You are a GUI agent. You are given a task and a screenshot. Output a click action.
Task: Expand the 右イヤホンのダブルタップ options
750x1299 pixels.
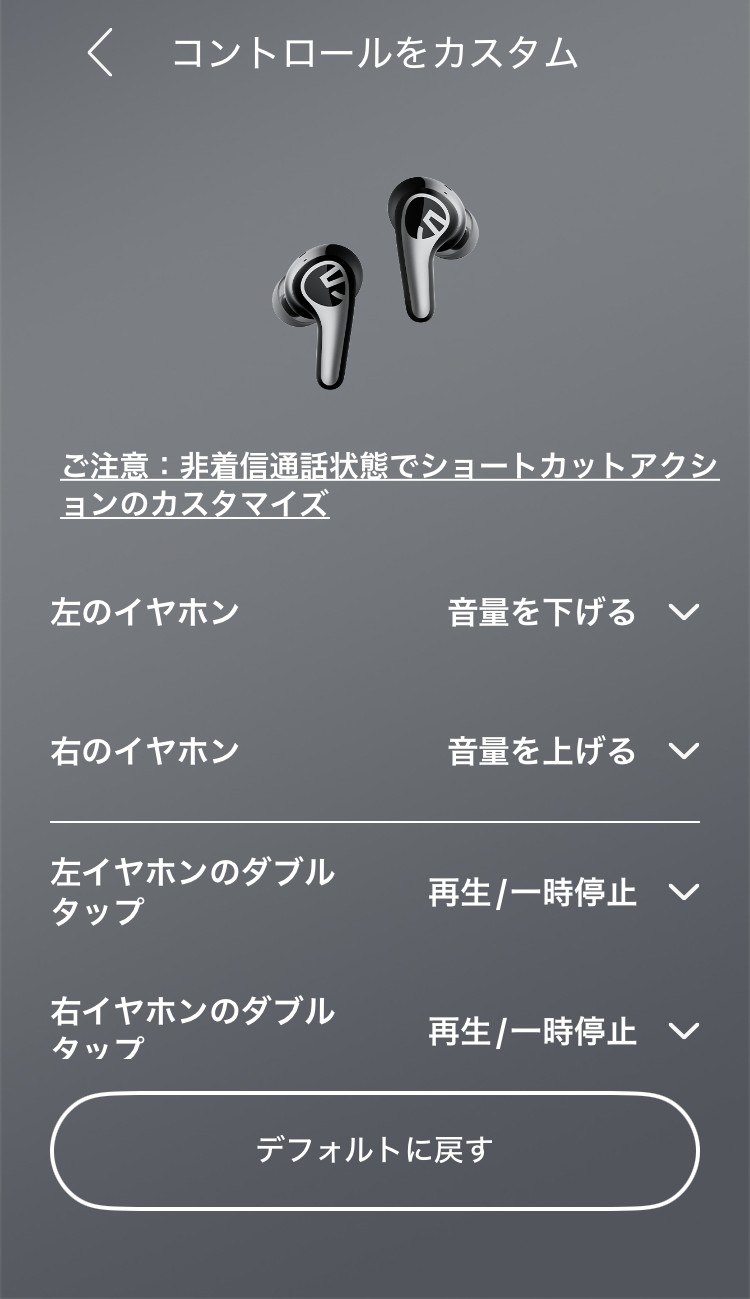[x=685, y=1034]
